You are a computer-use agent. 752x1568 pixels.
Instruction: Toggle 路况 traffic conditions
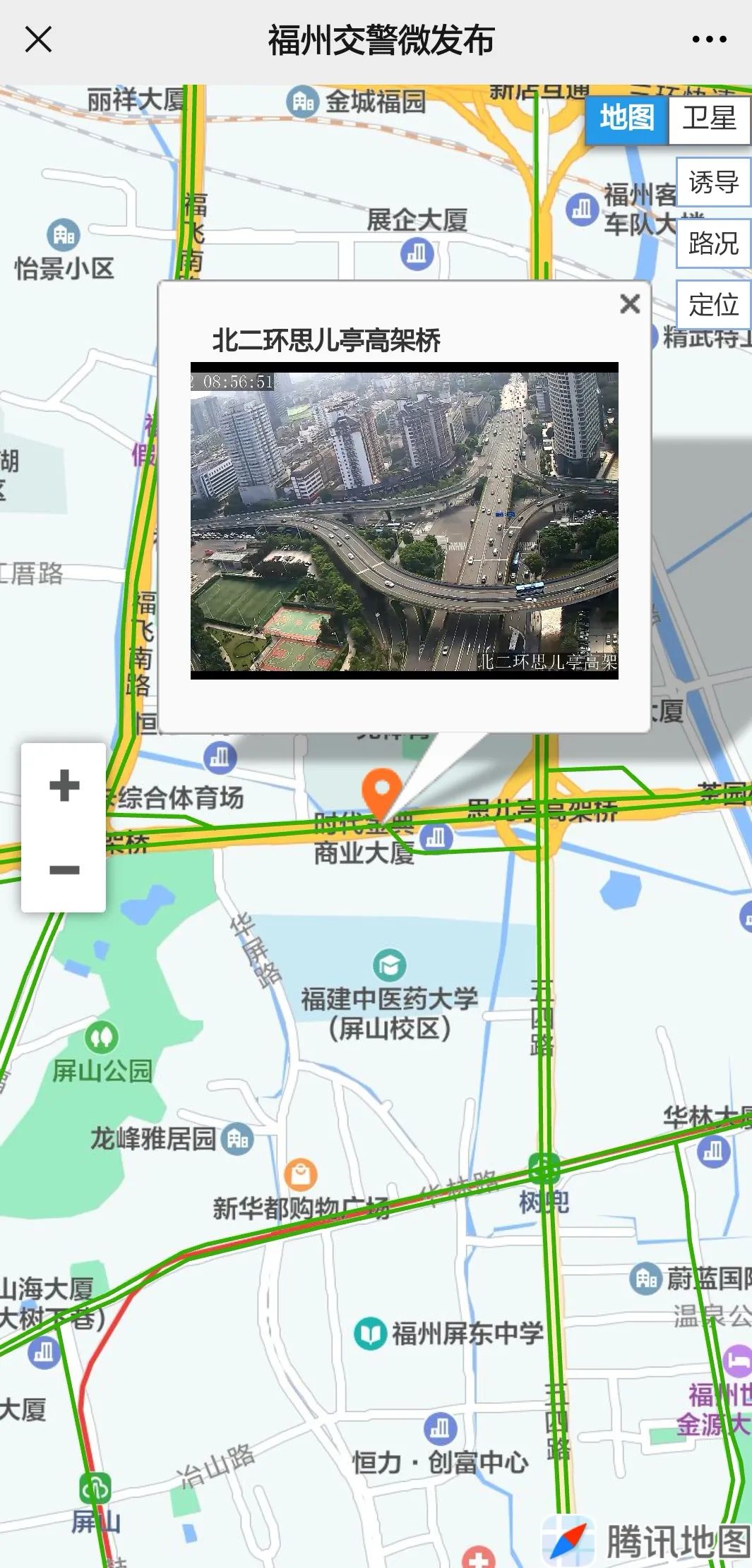click(x=713, y=244)
